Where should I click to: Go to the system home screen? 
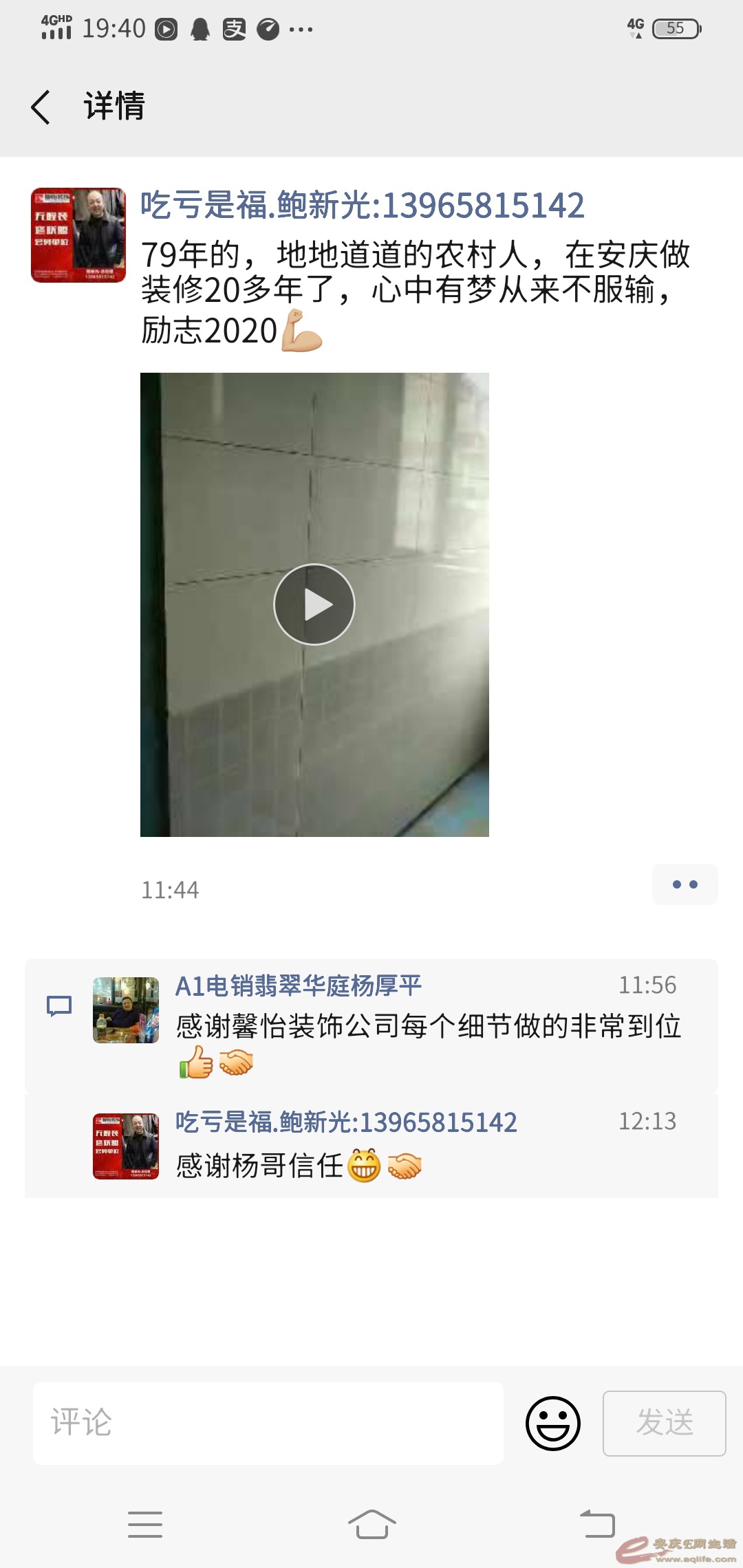[x=371, y=1524]
